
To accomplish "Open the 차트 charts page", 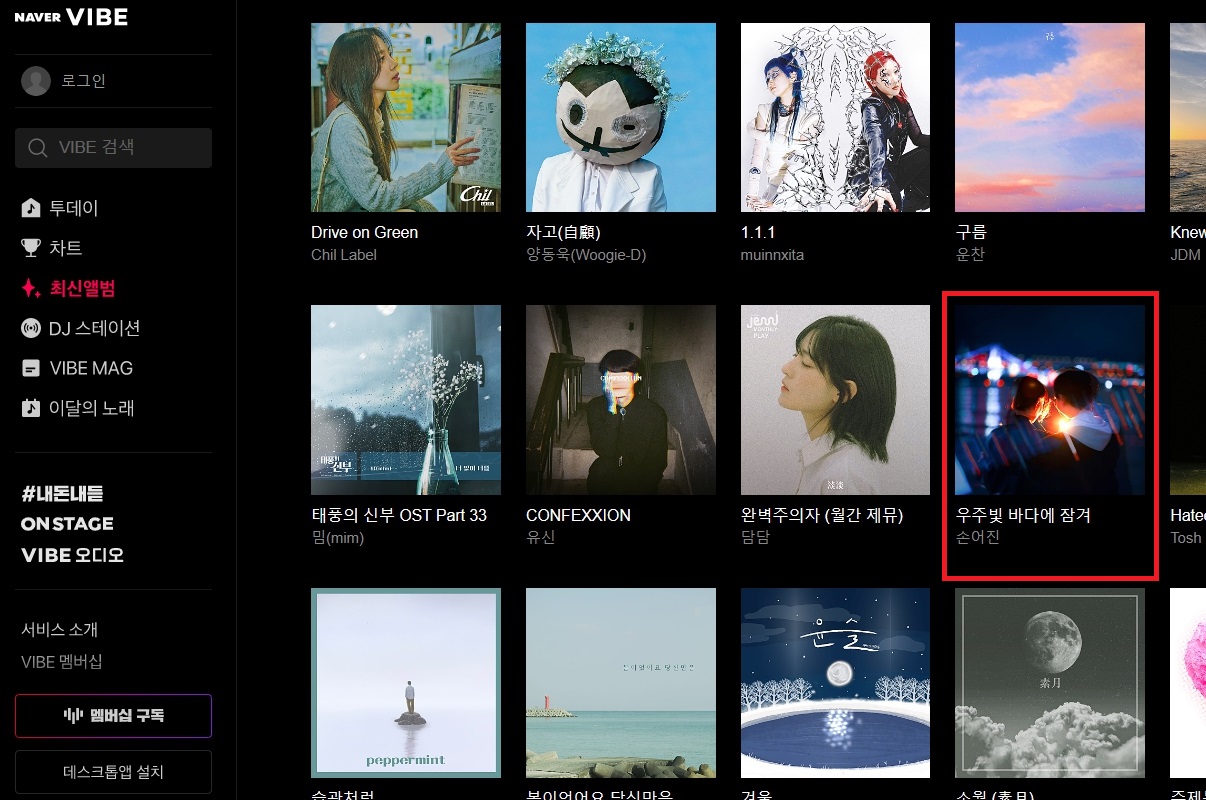I will (65, 248).
